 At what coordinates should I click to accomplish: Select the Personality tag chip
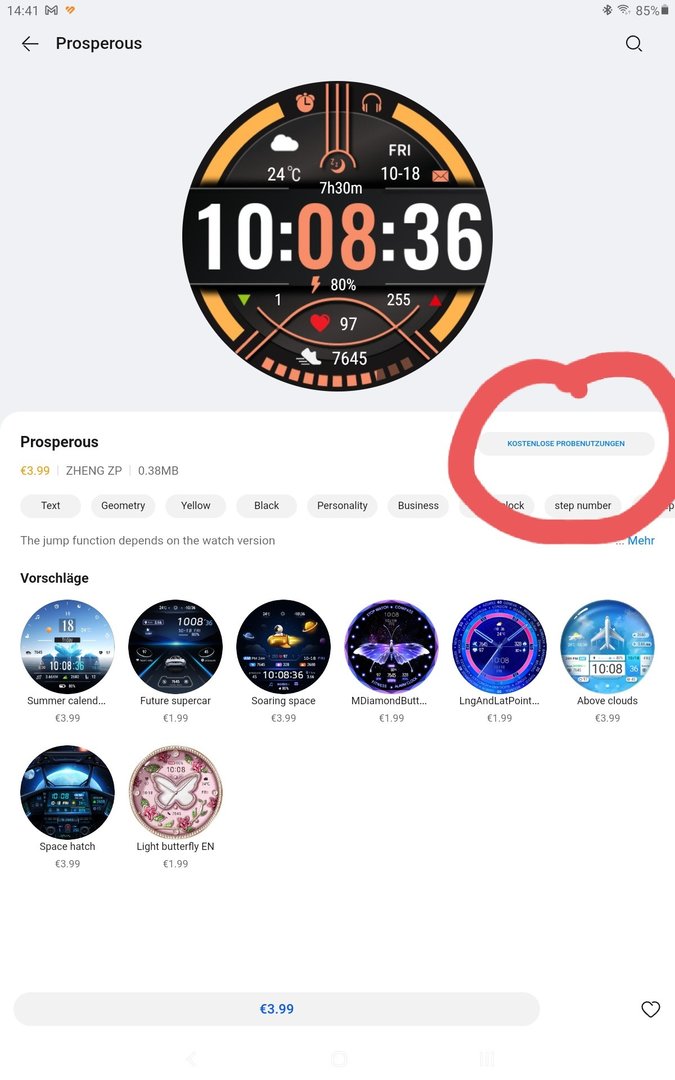point(342,506)
